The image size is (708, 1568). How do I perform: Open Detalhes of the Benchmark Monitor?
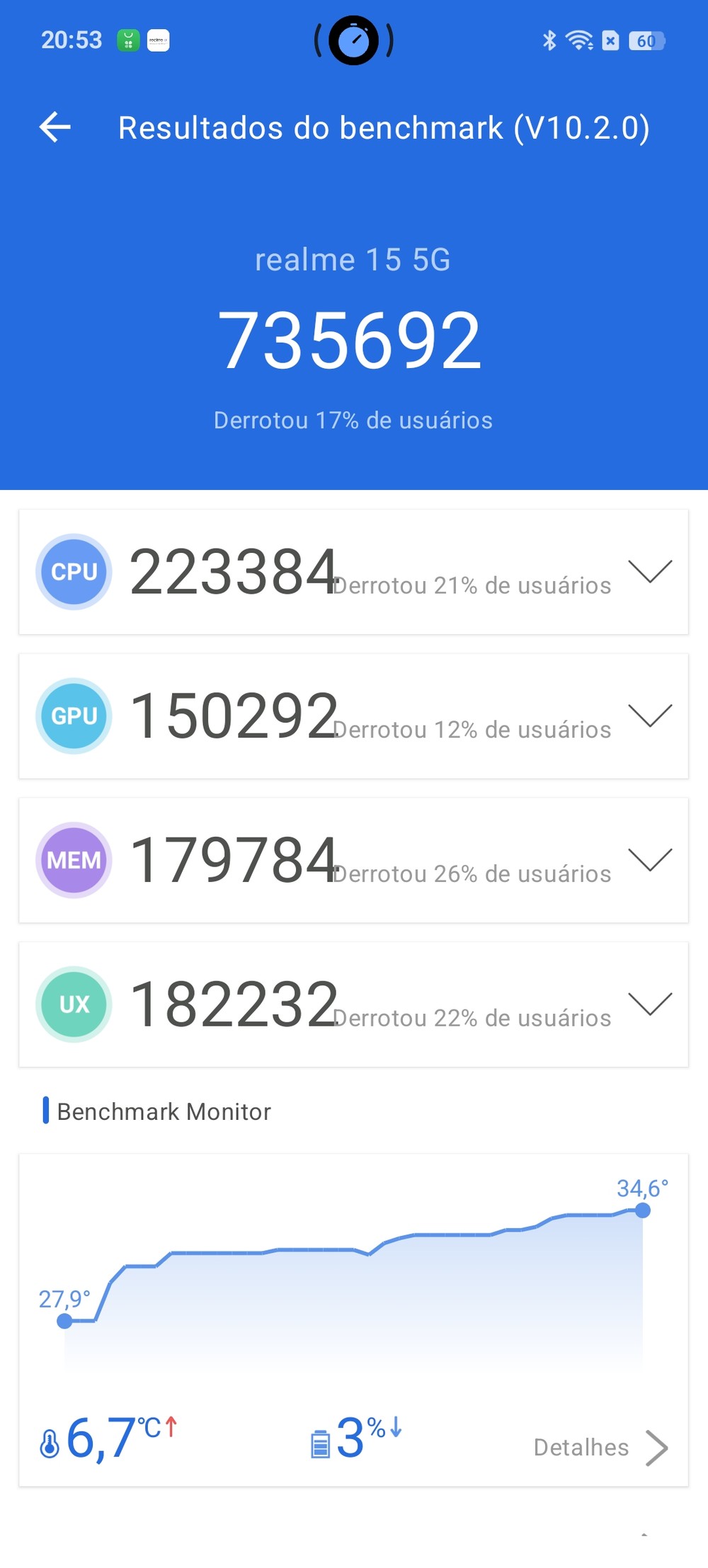[x=600, y=1447]
